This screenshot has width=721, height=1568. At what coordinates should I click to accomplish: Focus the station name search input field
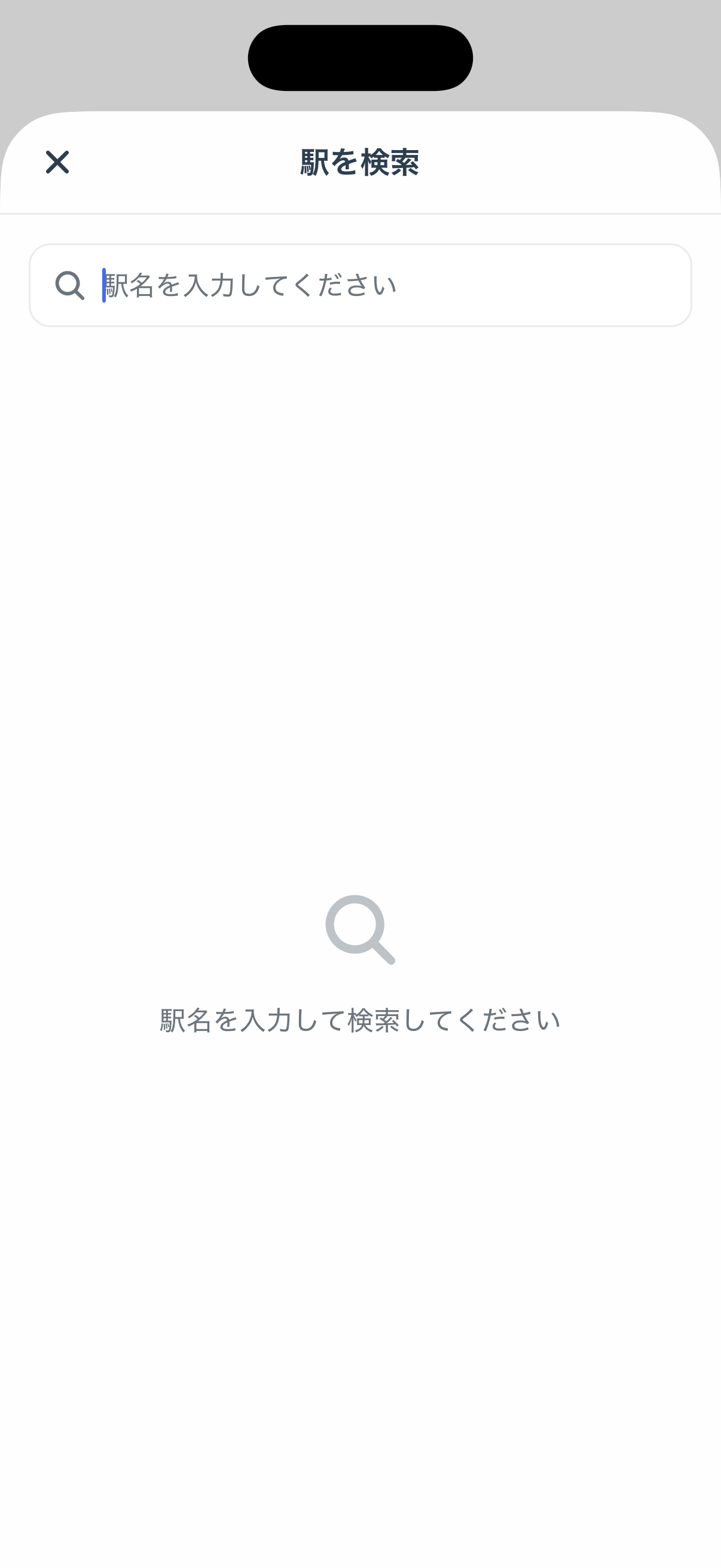click(360, 284)
